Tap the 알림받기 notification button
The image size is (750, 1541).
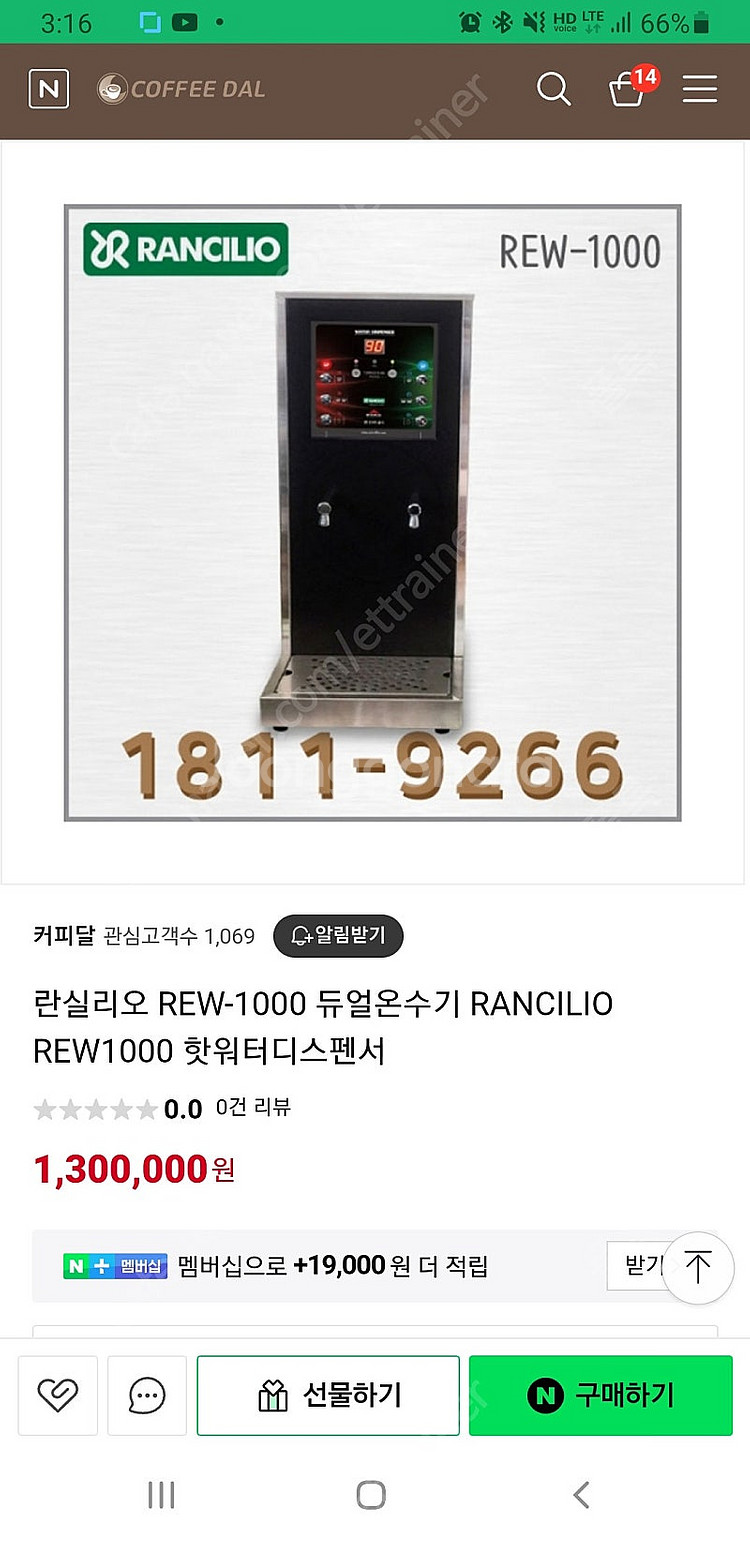338,936
